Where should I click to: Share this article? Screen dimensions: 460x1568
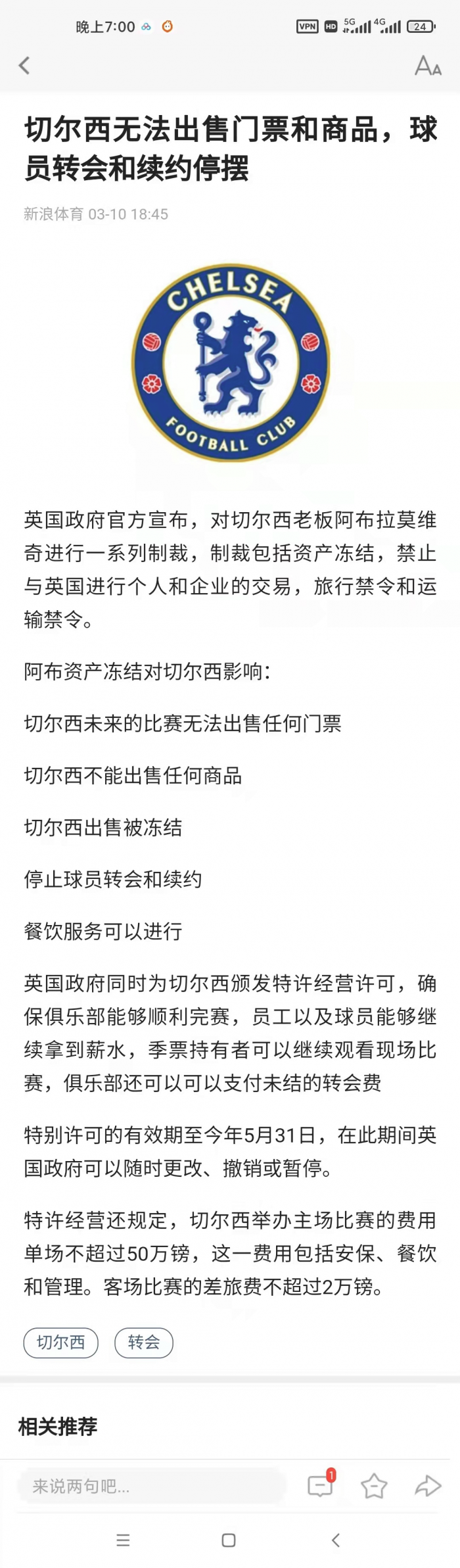428,1485
